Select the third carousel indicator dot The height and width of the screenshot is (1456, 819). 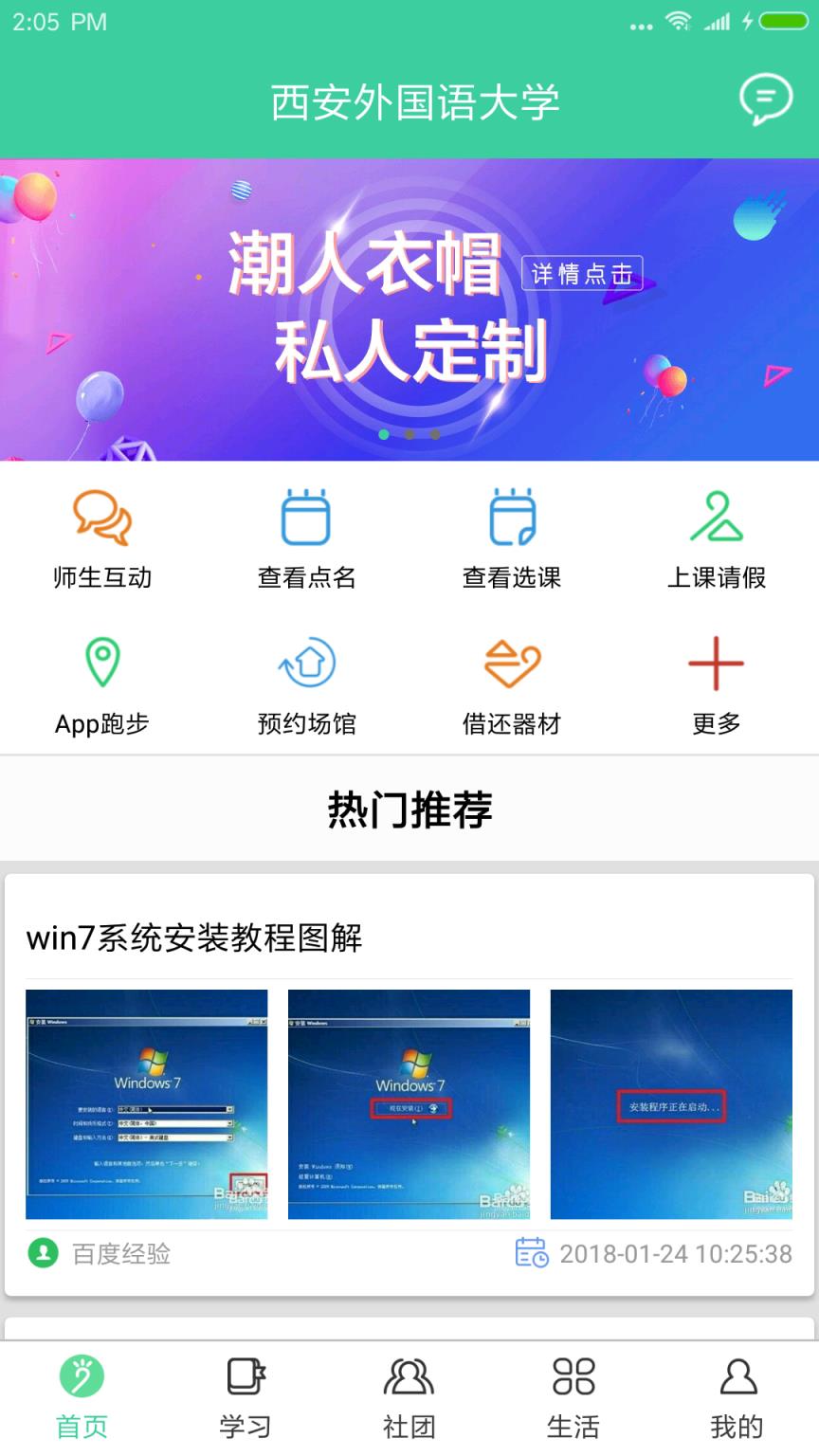pyautogui.click(x=435, y=434)
